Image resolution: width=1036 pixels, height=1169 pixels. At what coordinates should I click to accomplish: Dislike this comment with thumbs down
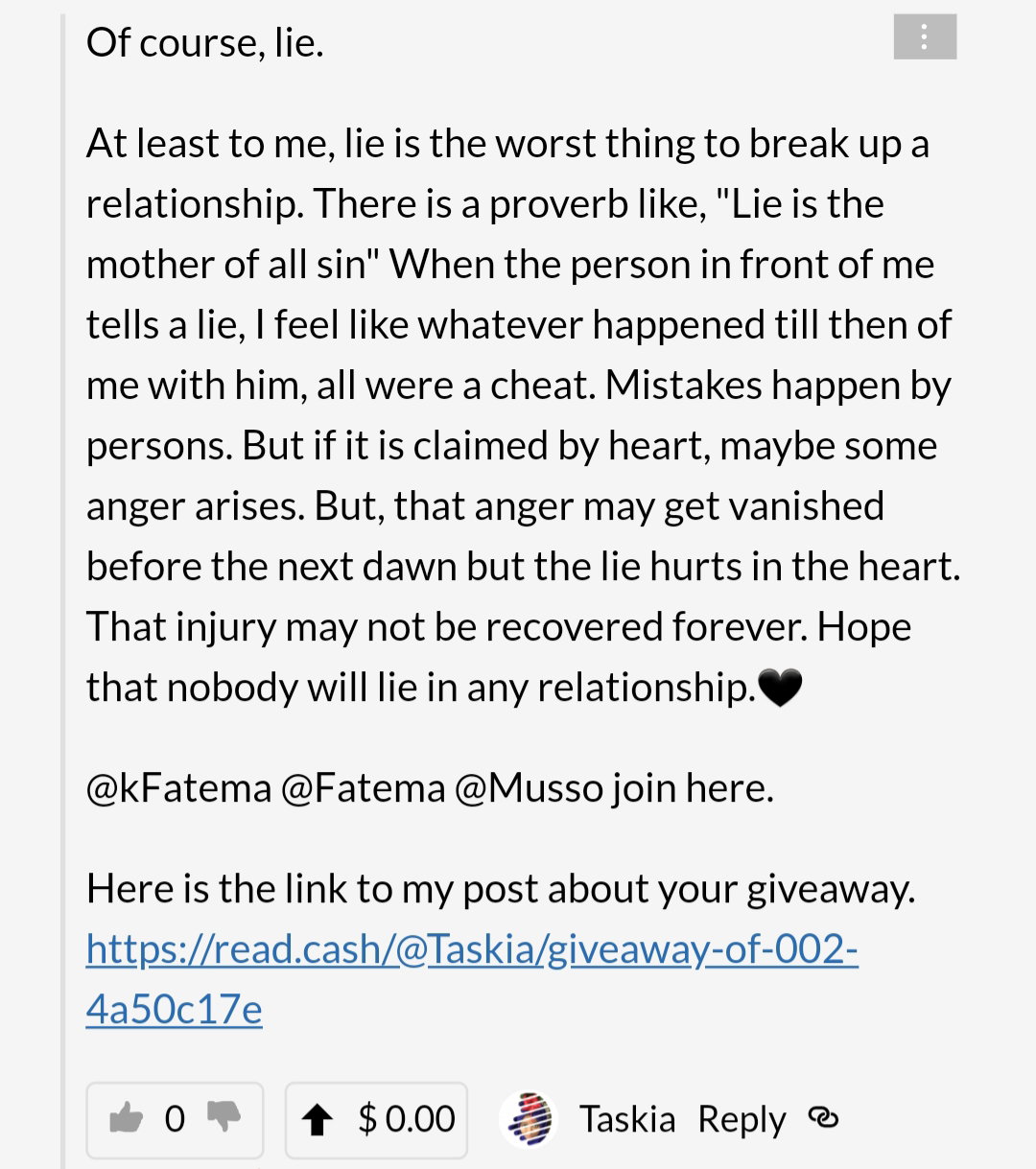tap(224, 1117)
